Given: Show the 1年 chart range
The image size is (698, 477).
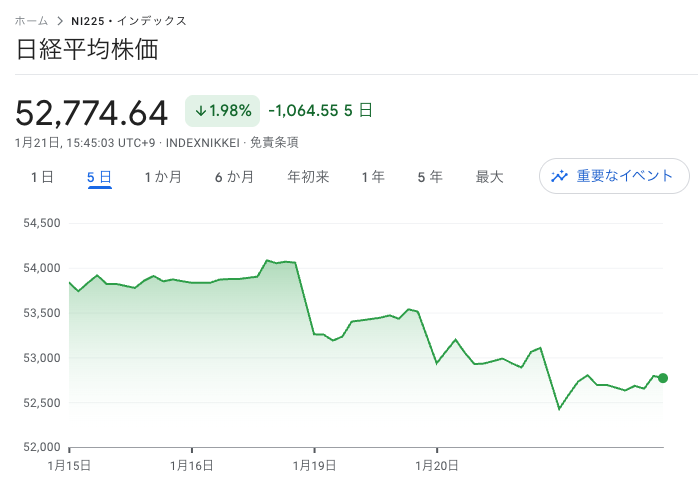Looking at the screenshot, I should [x=373, y=177].
